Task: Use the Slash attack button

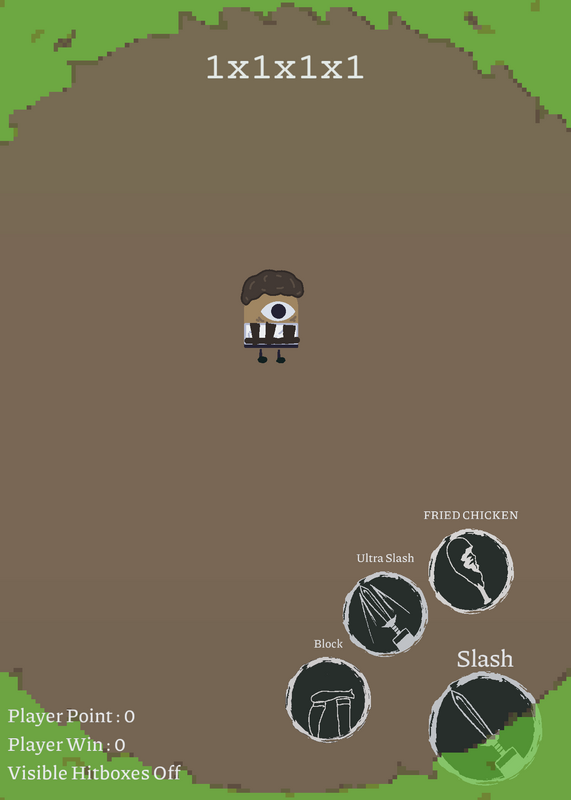Action: pos(485,729)
